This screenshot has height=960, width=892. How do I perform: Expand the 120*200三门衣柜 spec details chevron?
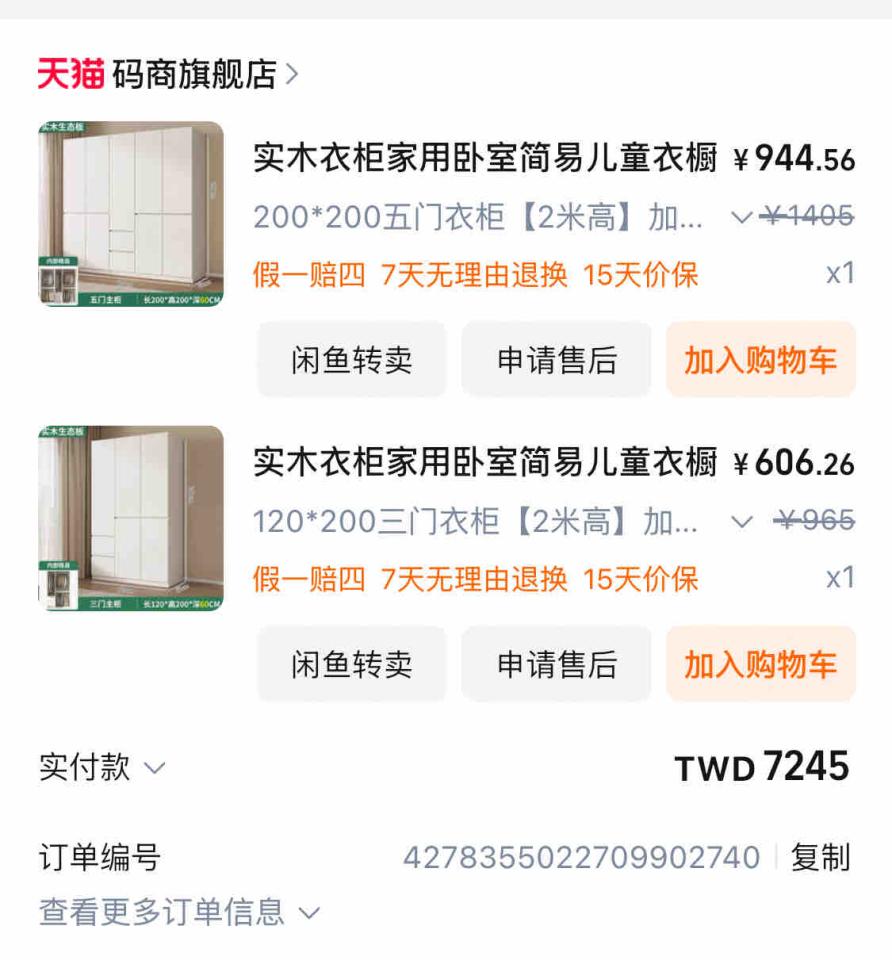741,521
